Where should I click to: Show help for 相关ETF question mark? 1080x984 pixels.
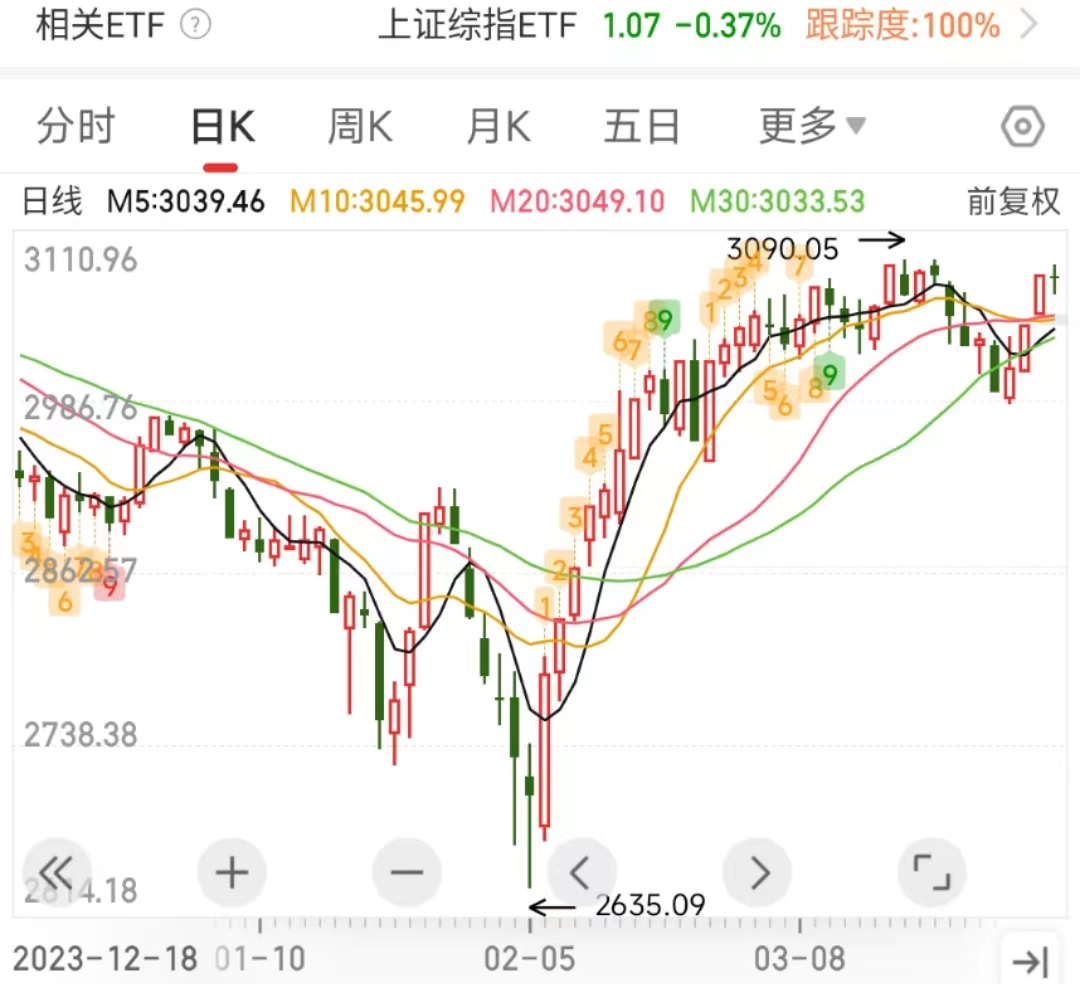[197, 26]
